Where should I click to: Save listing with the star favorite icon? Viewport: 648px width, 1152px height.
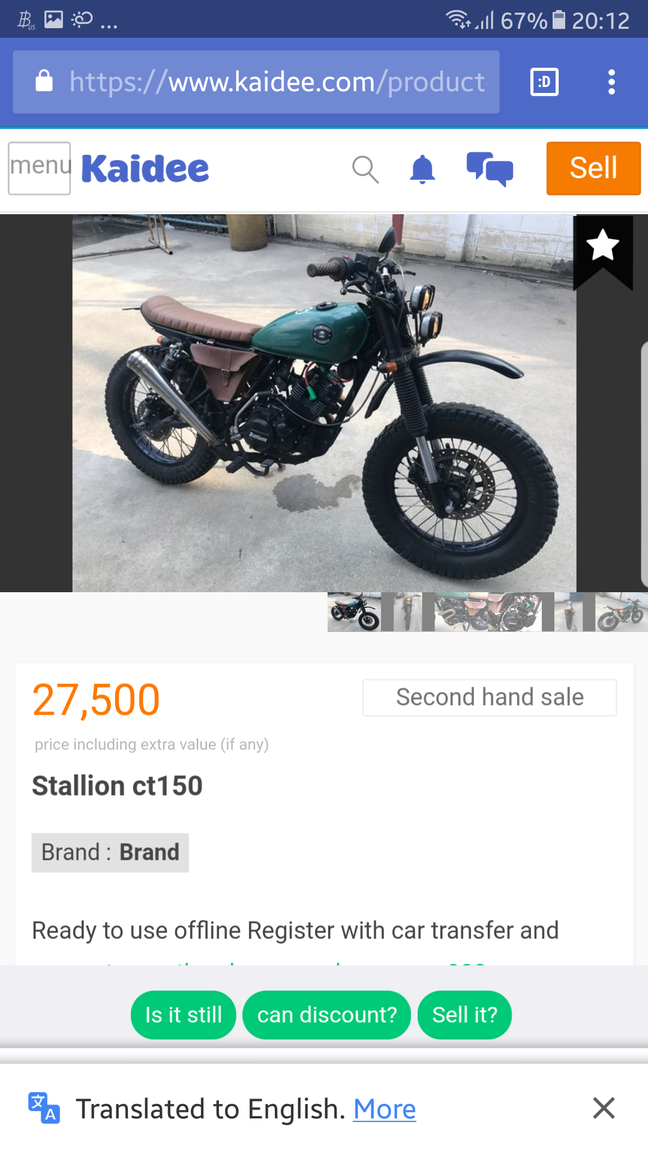(x=603, y=246)
